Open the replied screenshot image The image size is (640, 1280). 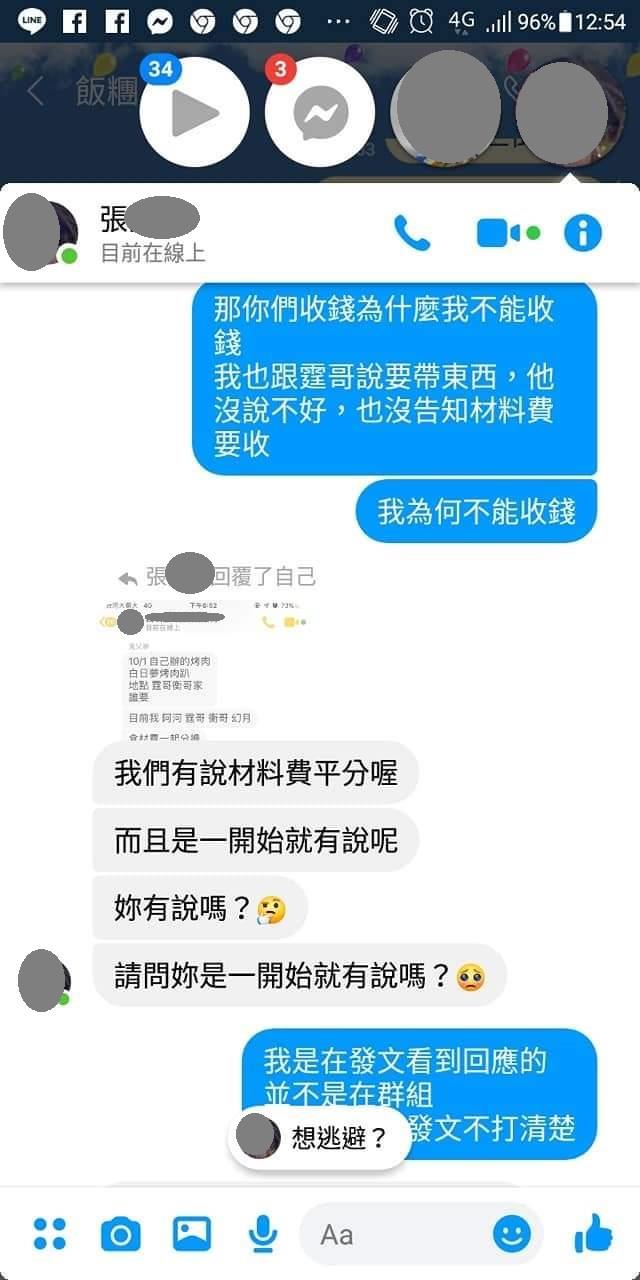pyautogui.click(x=205, y=668)
